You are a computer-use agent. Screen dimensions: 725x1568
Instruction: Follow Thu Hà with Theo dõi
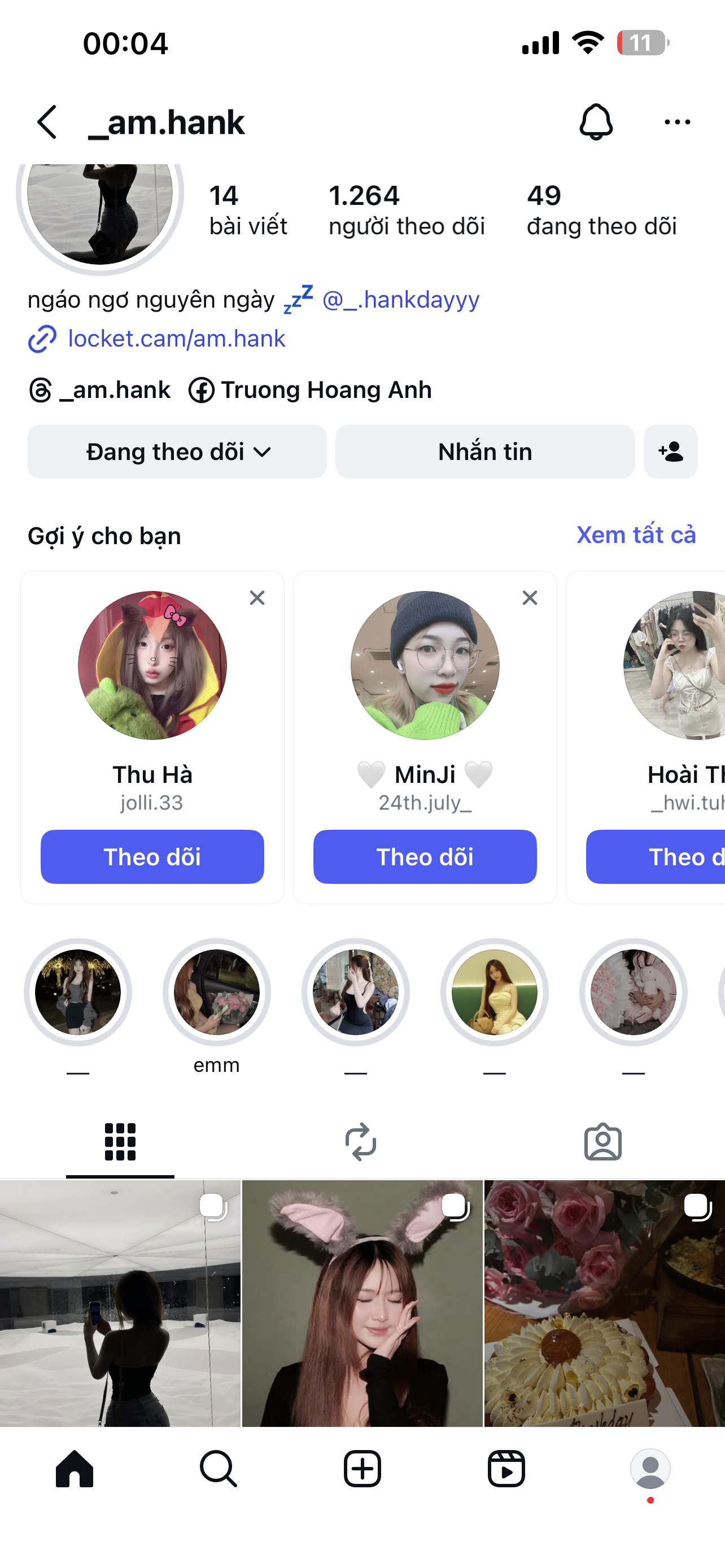tap(152, 856)
